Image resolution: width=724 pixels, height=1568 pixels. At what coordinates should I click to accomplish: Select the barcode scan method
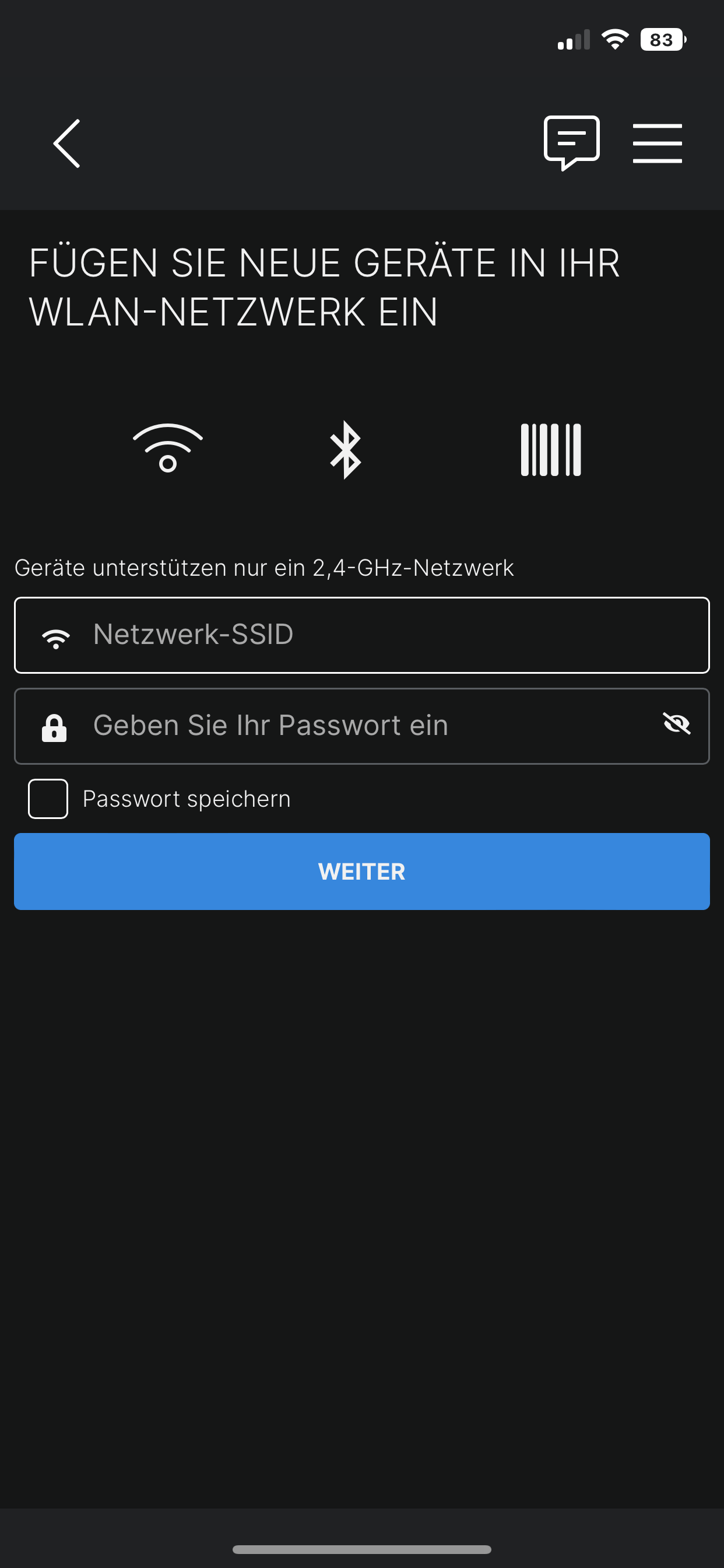[551, 449]
